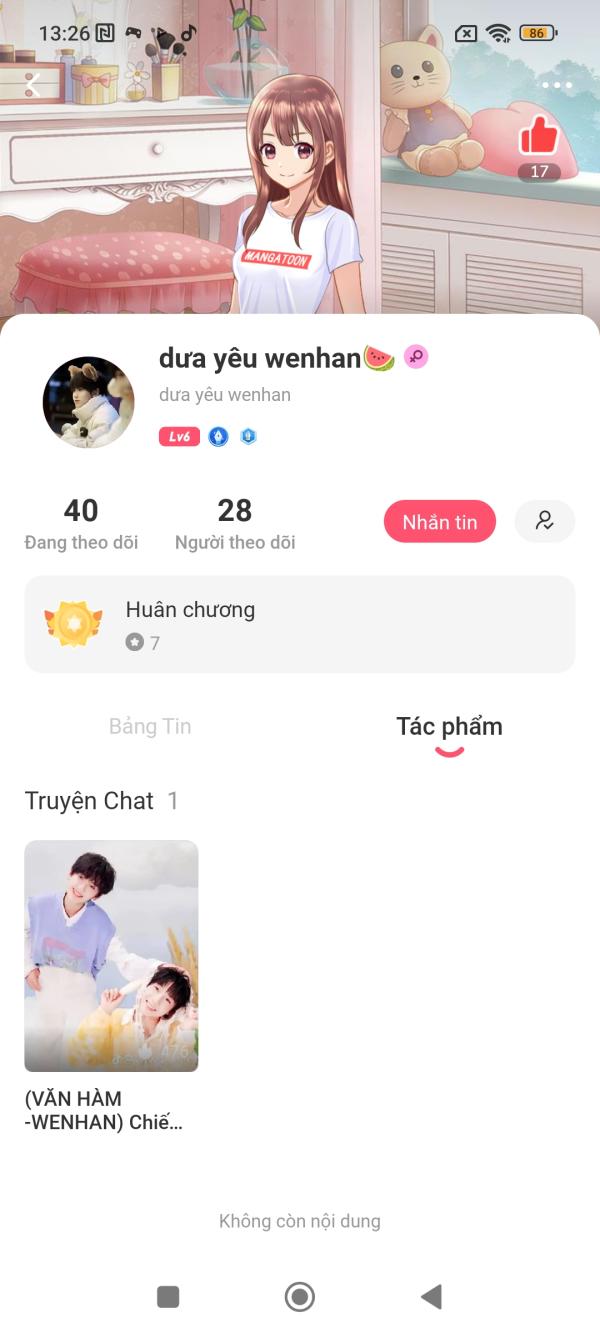Open the profile avatar picture
The width and height of the screenshot is (600, 1333).
pos(88,402)
